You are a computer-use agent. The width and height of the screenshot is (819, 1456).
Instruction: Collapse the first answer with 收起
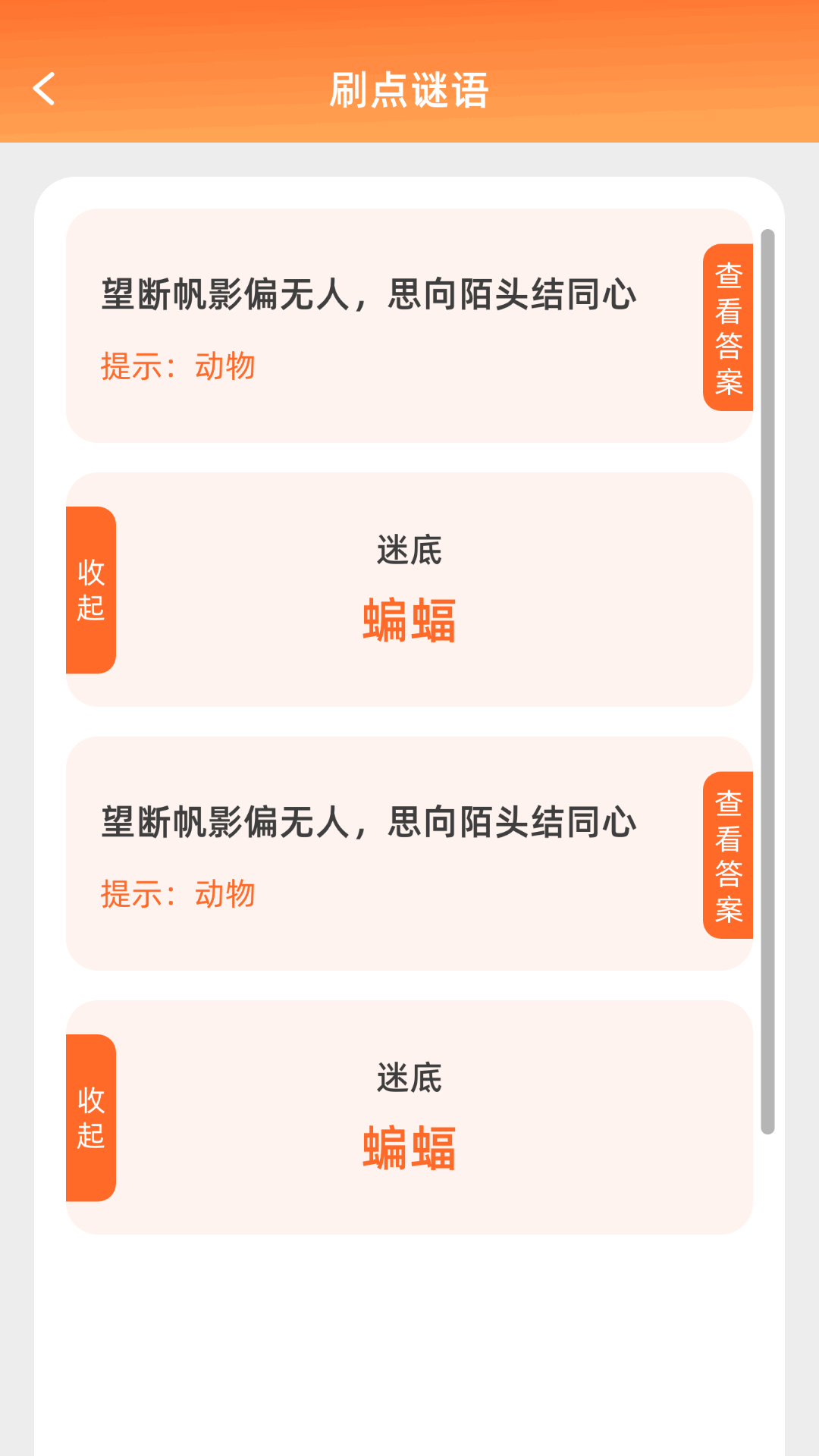click(x=90, y=588)
